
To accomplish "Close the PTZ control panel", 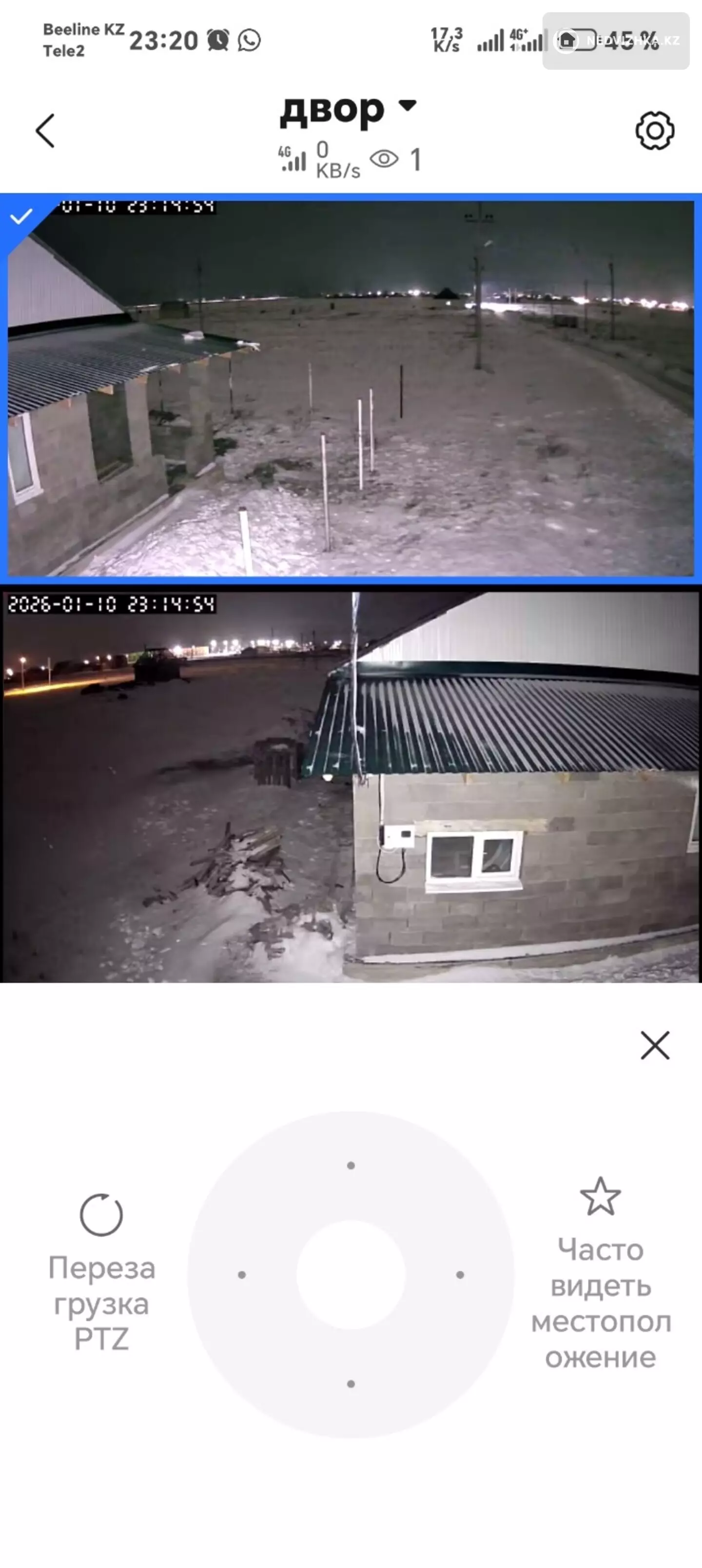I will (x=655, y=1045).
